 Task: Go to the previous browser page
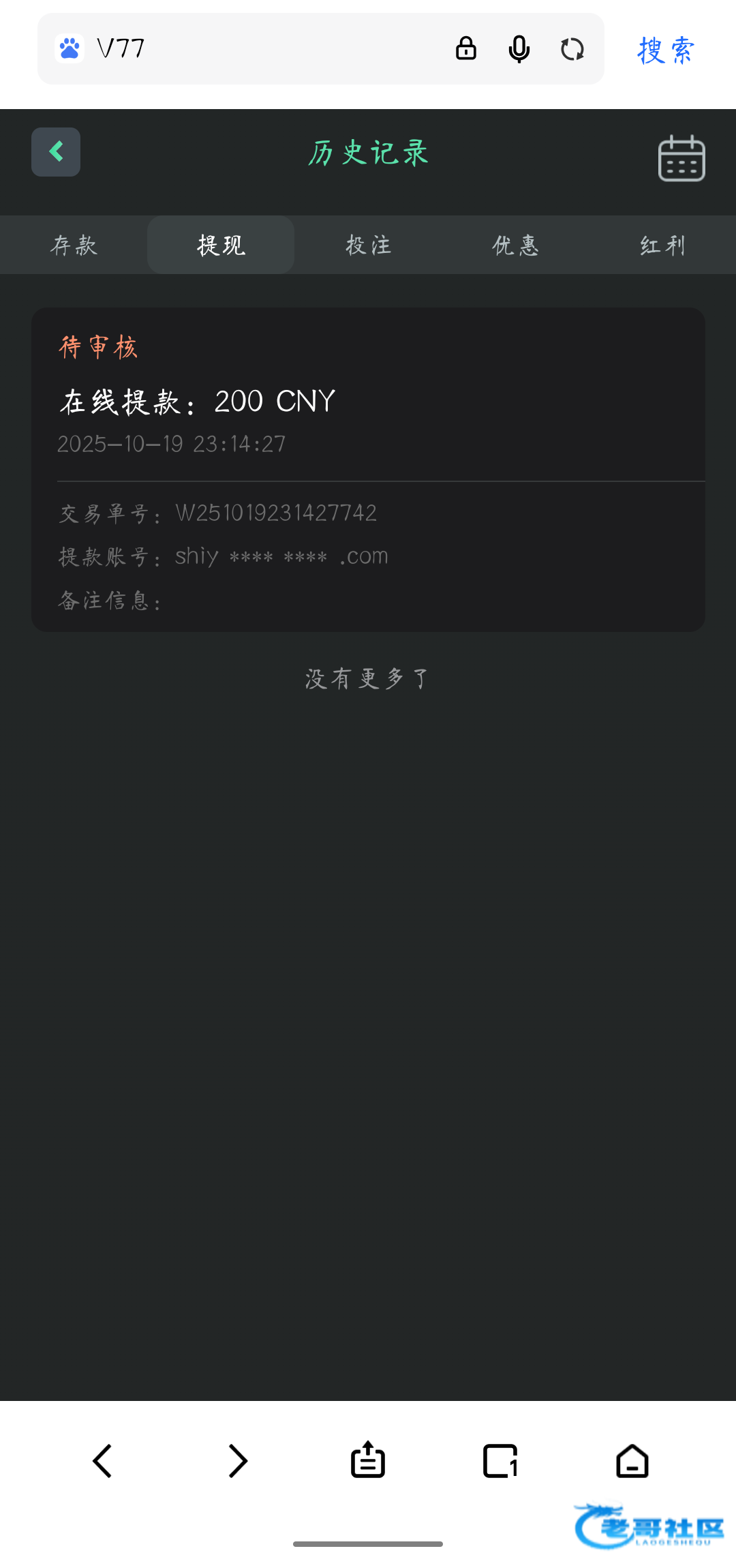pos(102,1461)
